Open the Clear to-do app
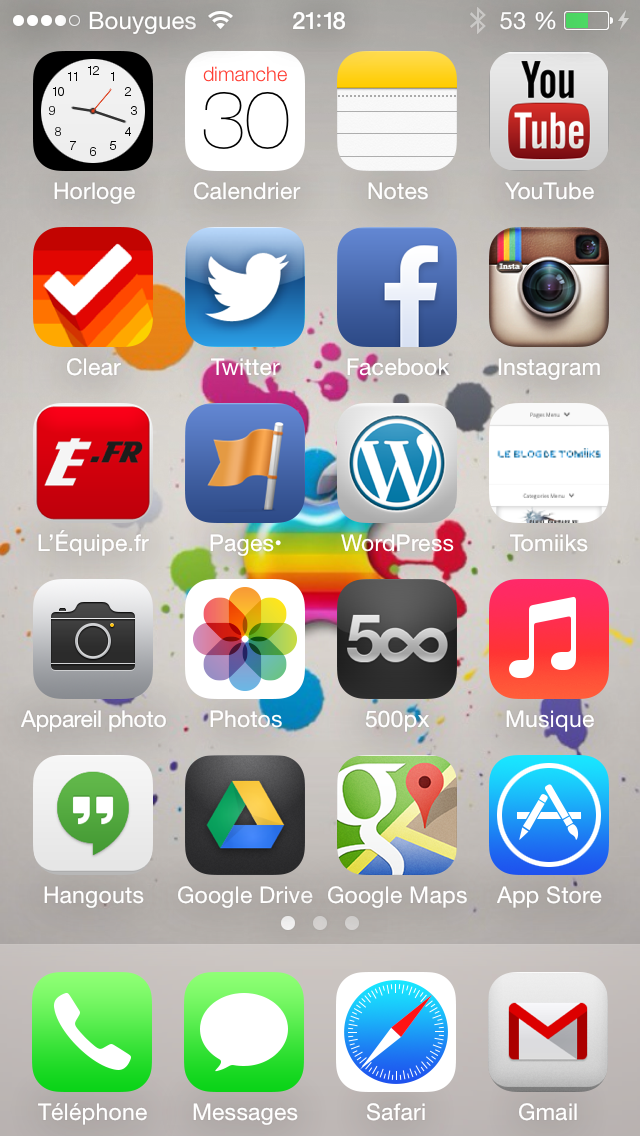Image resolution: width=640 pixels, height=1136 pixels. point(93,287)
